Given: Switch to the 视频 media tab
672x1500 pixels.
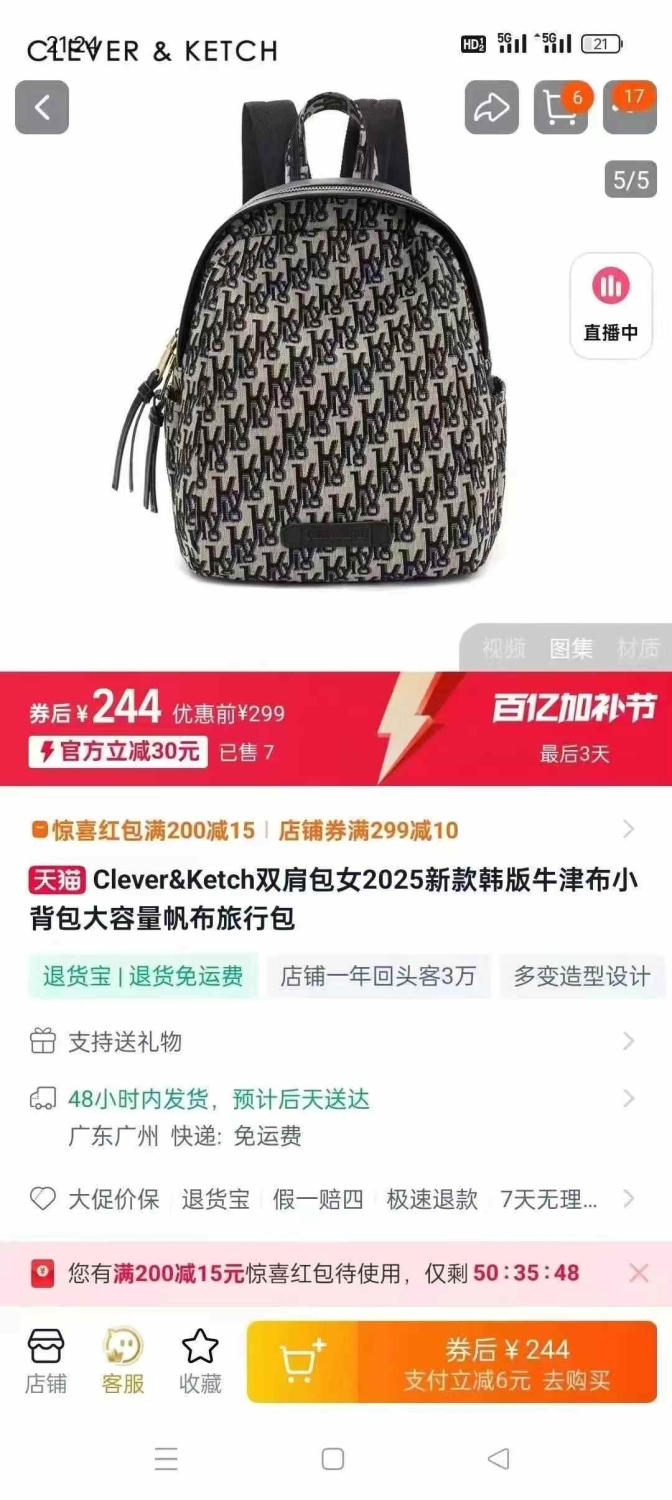Looking at the screenshot, I should coord(504,648).
